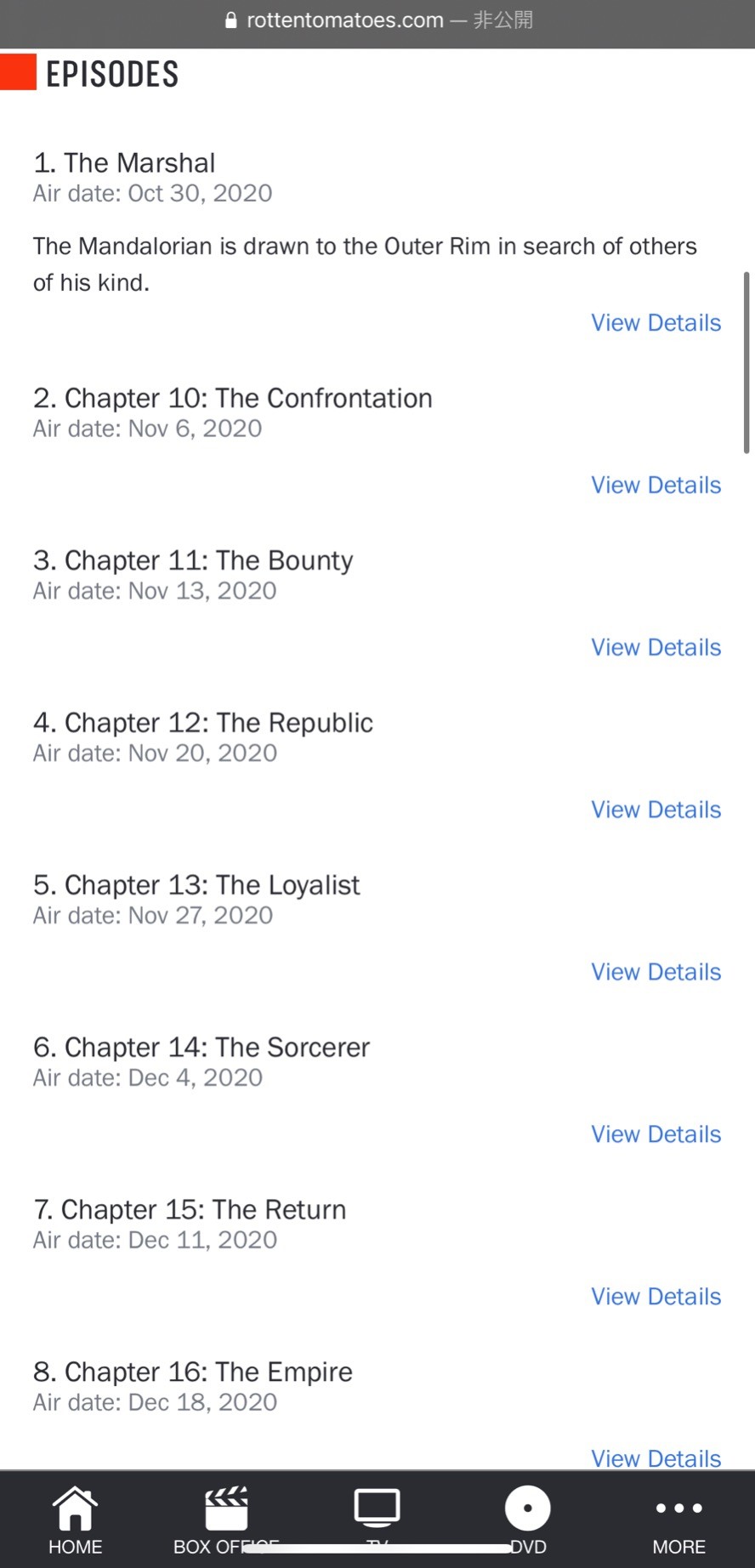View details of Chapter 12: The Republic
This screenshot has width=755, height=1568.
pos(656,810)
